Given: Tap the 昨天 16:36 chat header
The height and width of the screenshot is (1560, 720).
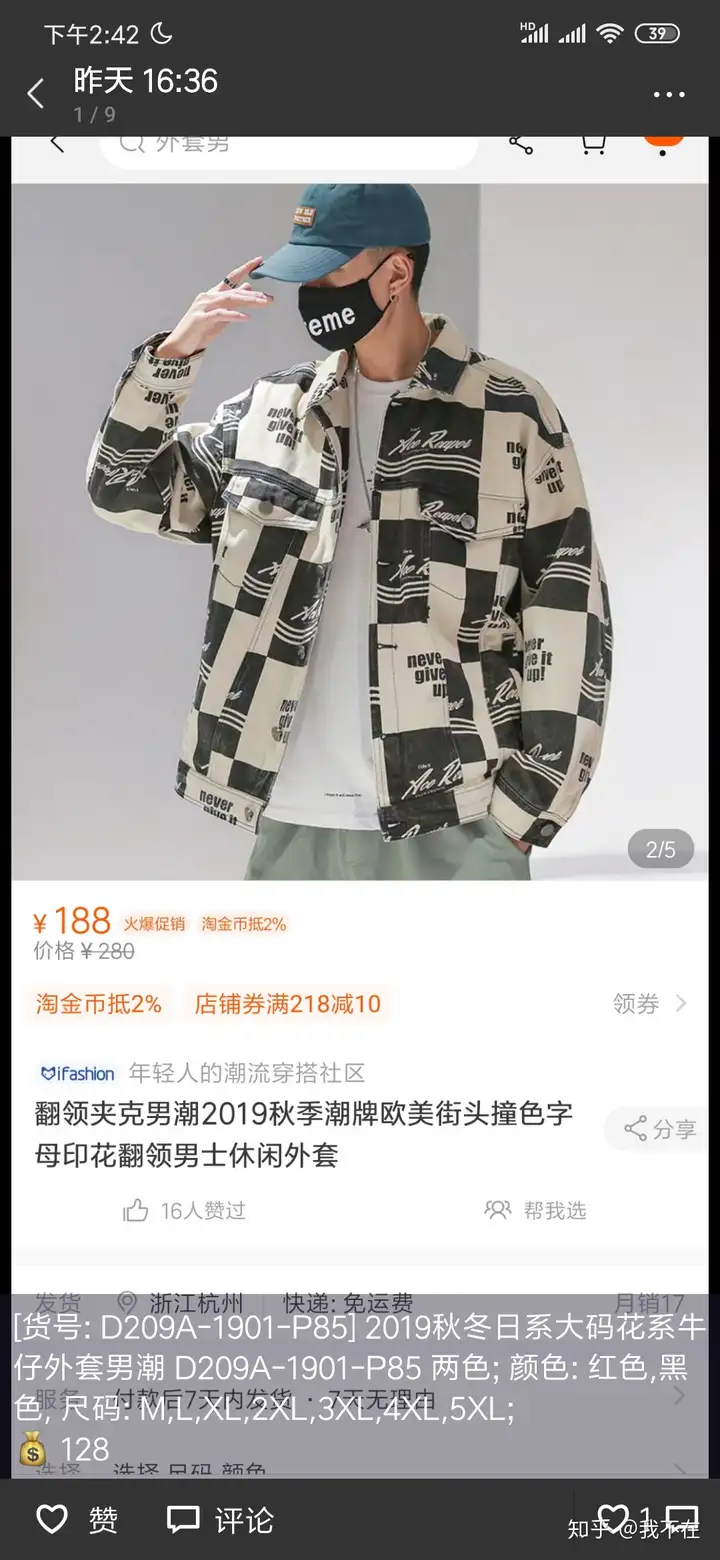Looking at the screenshot, I should (145, 83).
